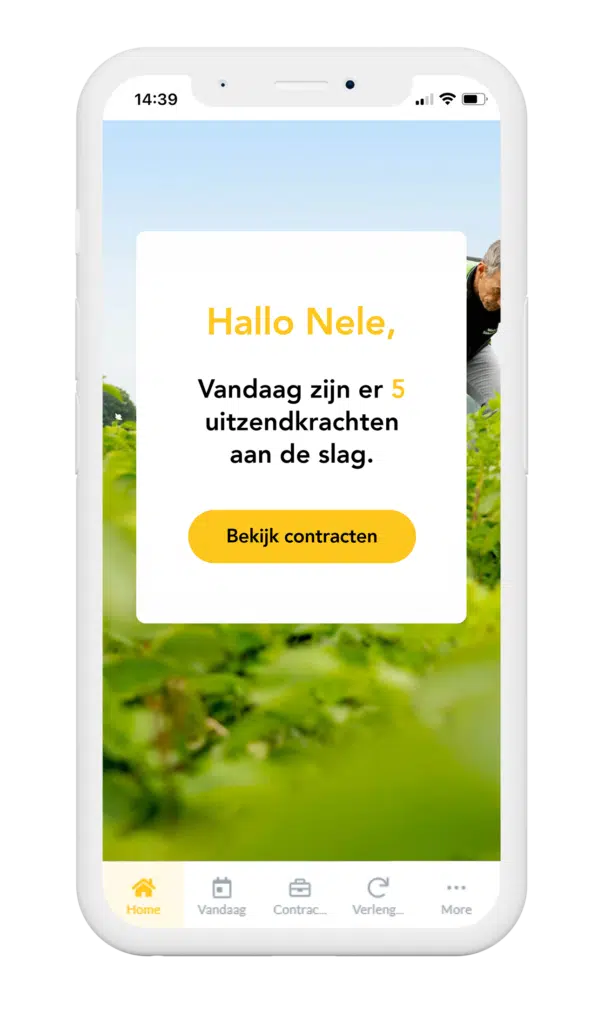Switch to the Vandaag tab
This screenshot has width=605, height=1024.
221,896
